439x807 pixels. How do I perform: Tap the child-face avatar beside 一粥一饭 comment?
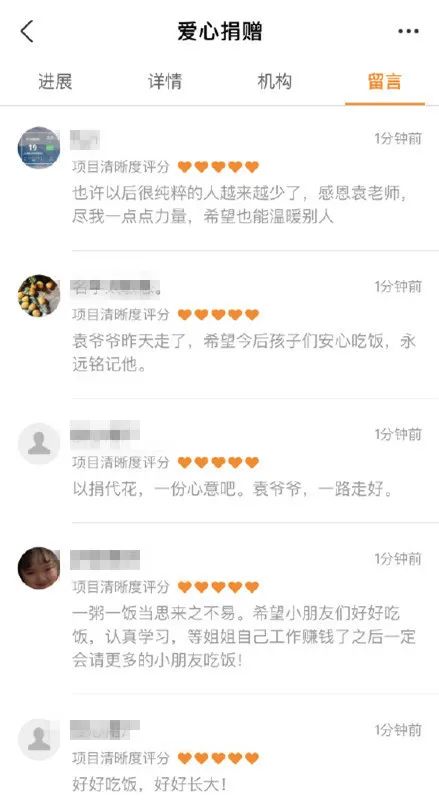point(39,568)
